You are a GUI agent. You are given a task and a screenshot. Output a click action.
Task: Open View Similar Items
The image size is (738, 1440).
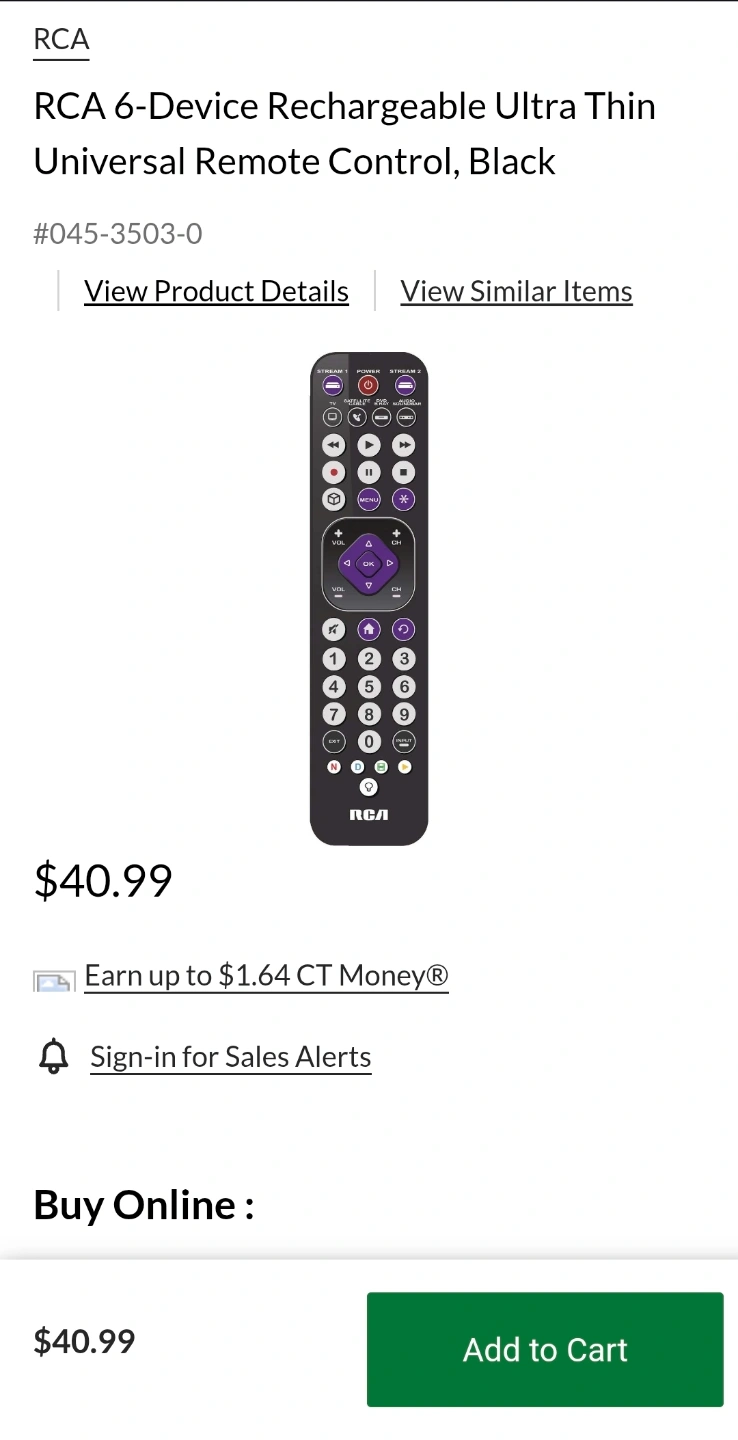point(516,291)
